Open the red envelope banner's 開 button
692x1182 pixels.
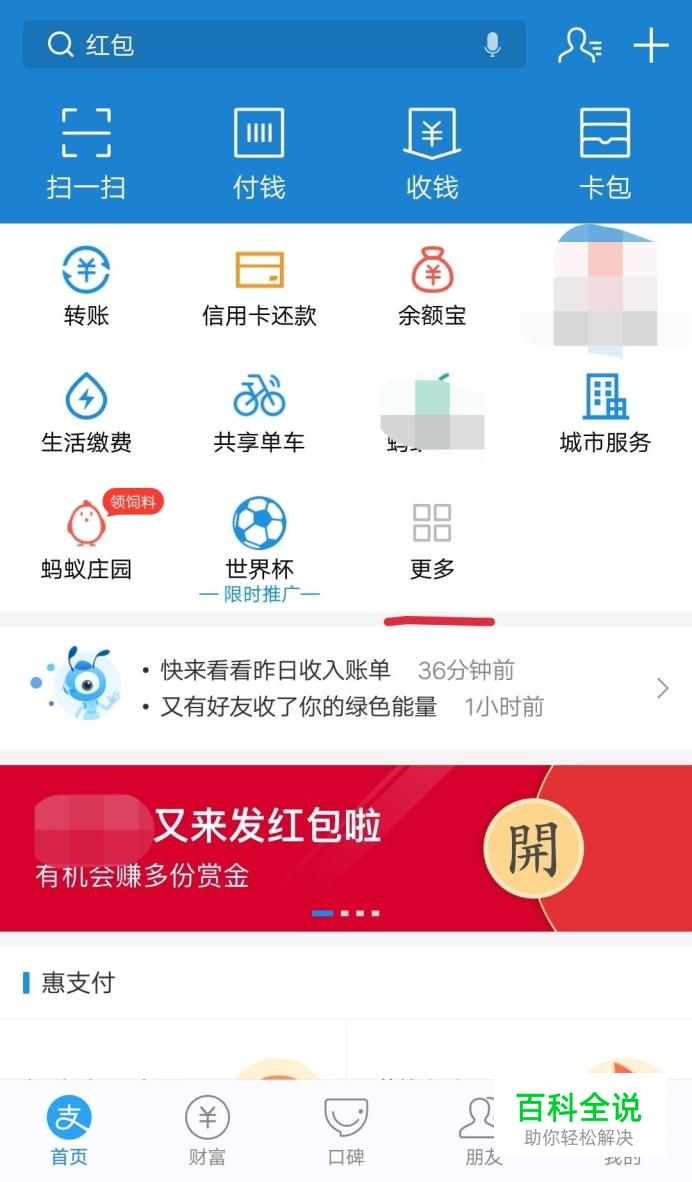click(x=533, y=849)
